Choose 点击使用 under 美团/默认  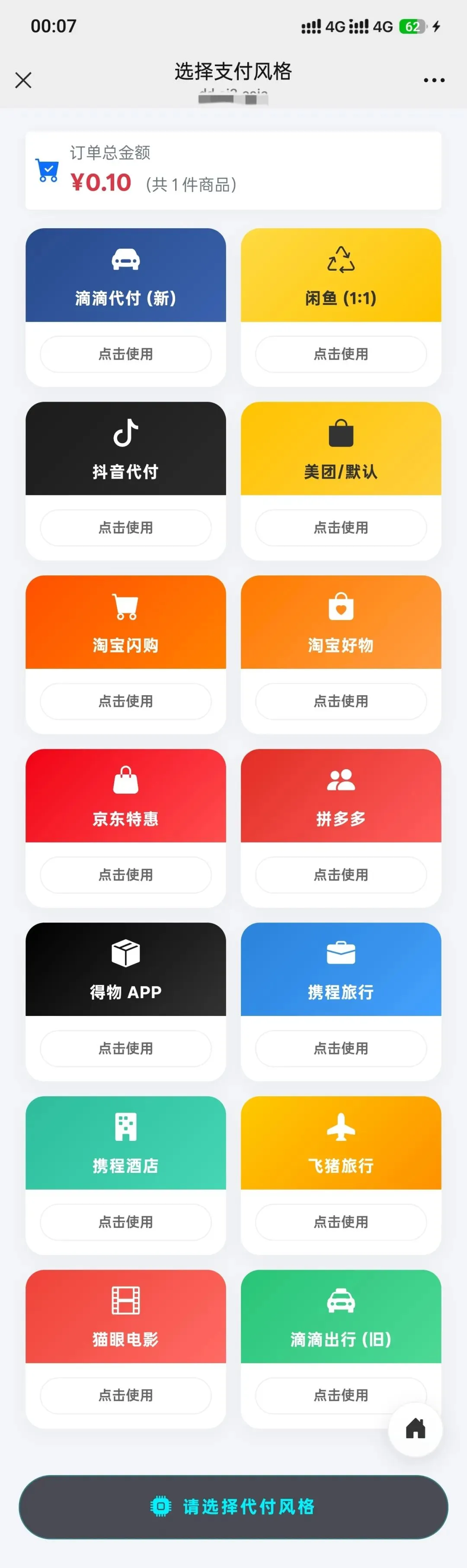coord(340,527)
